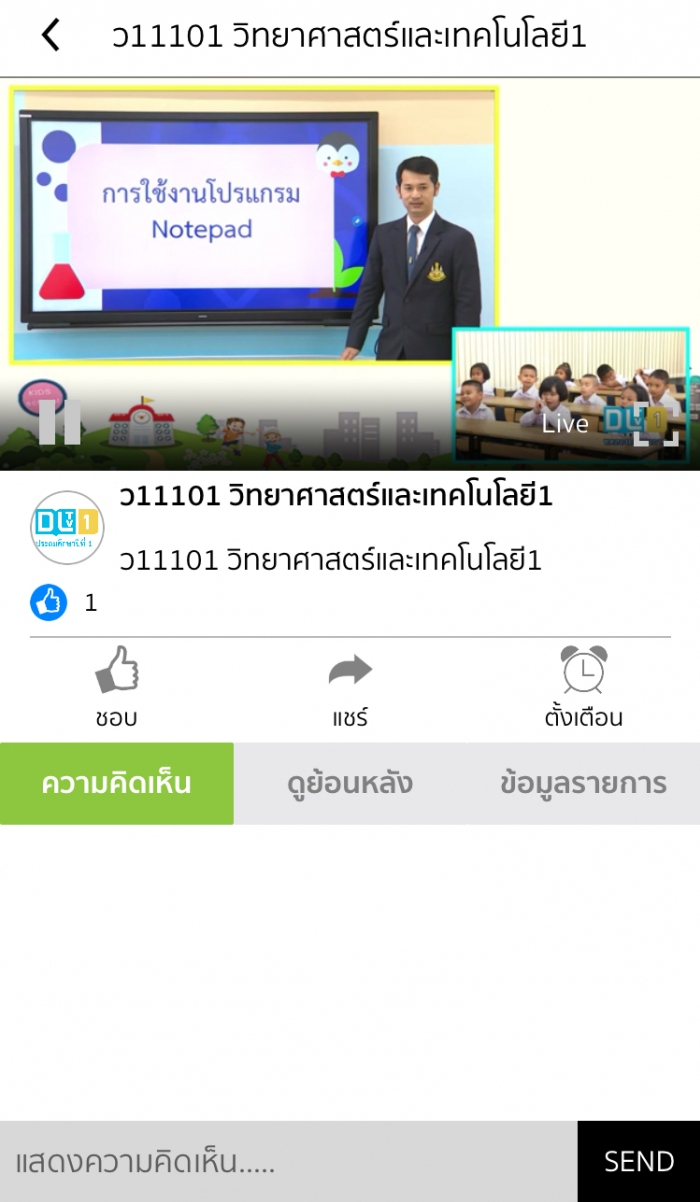Open the ดูย้อนหลัง tab

[x=350, y=783]
